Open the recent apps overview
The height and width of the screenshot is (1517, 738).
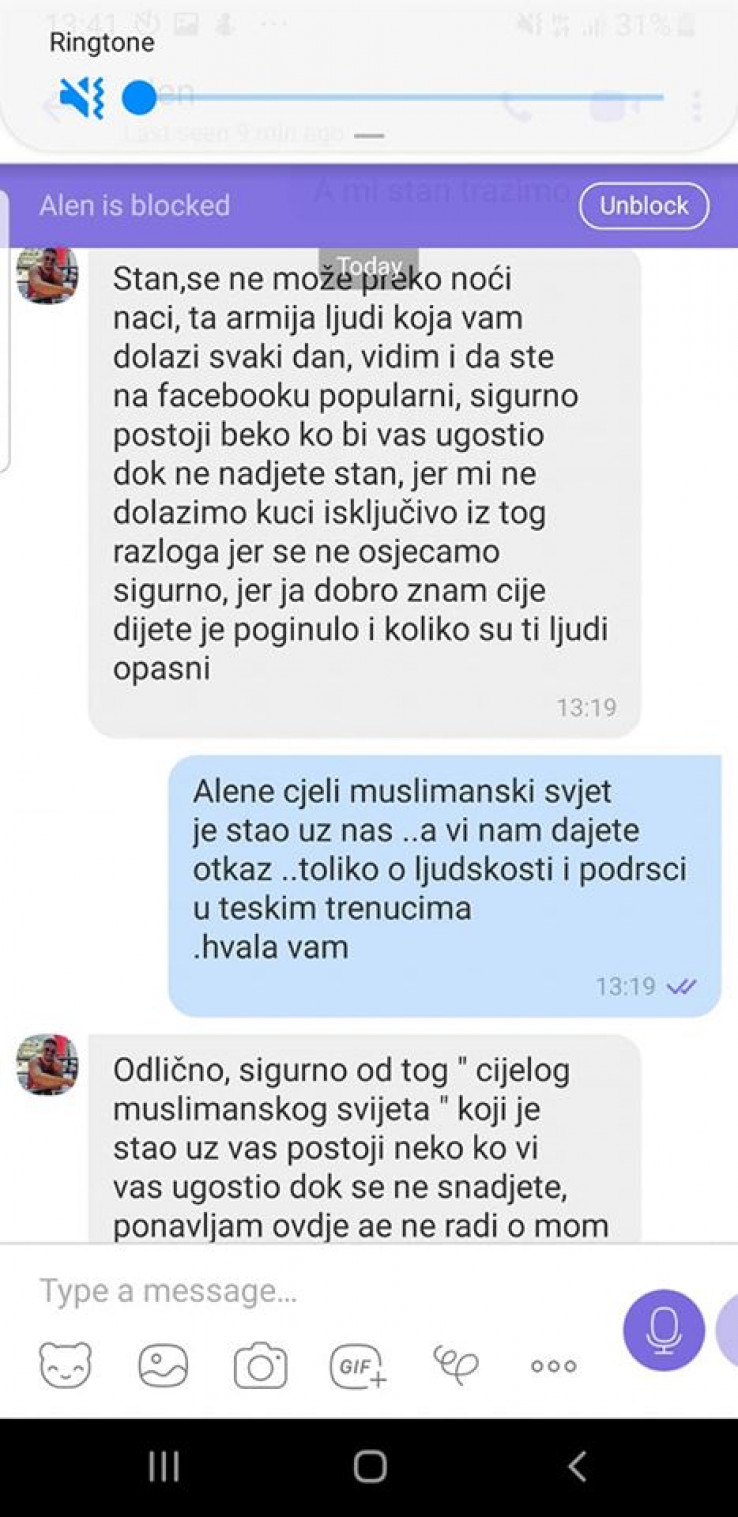(x=163, y=1467)
